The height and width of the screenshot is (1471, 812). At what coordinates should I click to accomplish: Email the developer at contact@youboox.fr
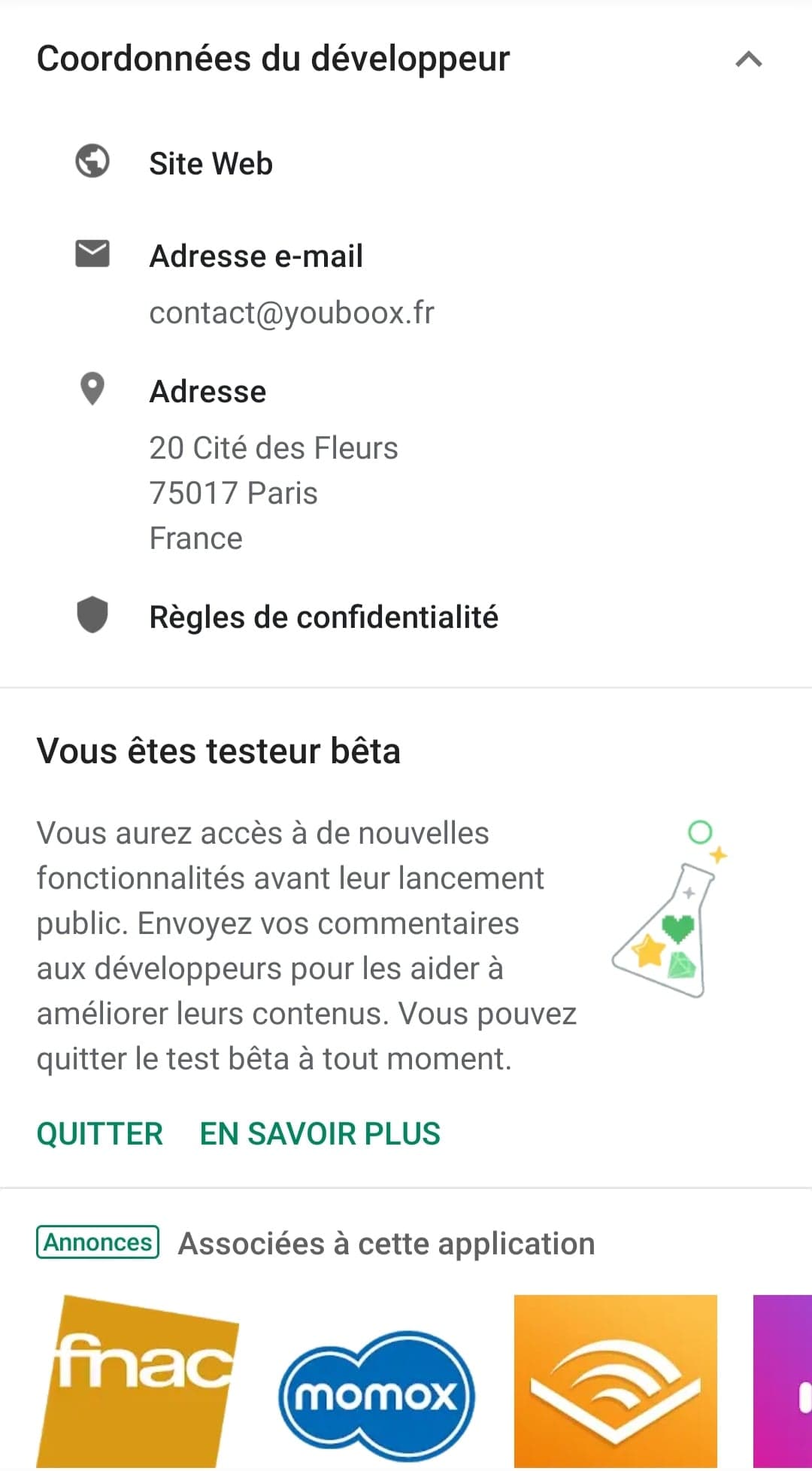(292, 312)
